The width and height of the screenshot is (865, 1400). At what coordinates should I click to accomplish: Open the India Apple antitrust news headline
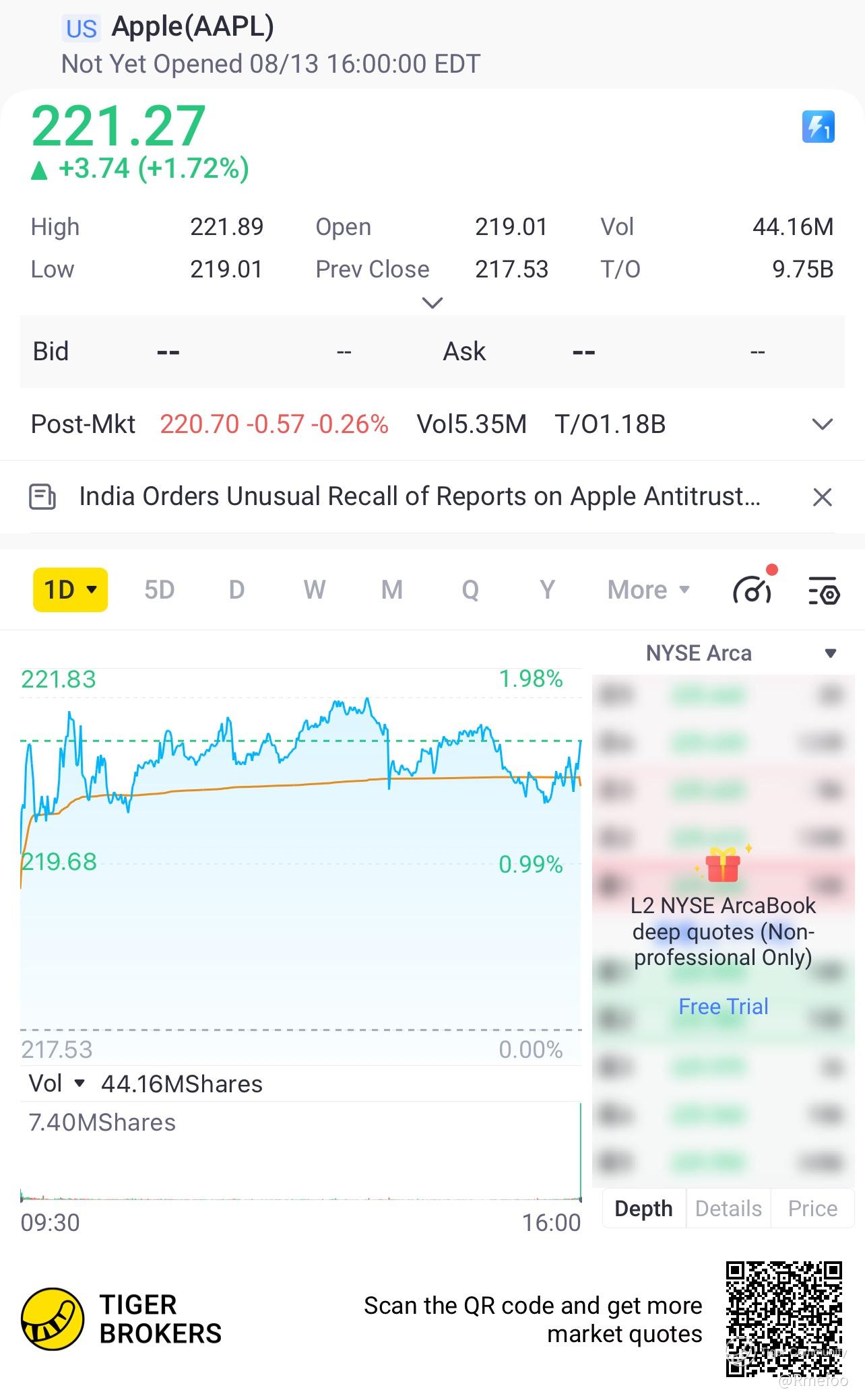[x=419, y=497]
